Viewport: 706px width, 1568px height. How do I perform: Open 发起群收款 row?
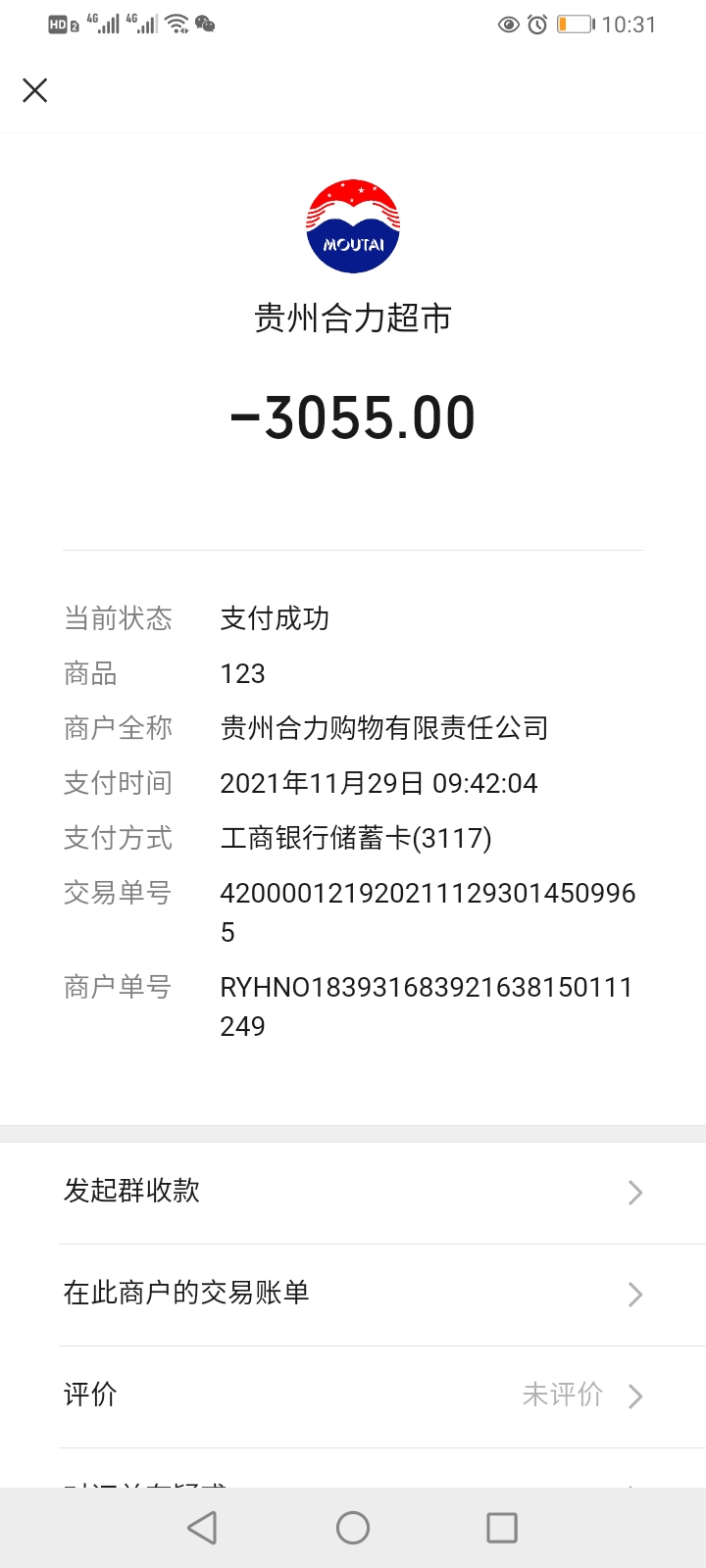pyautogui.click(x=353, y=1192)
